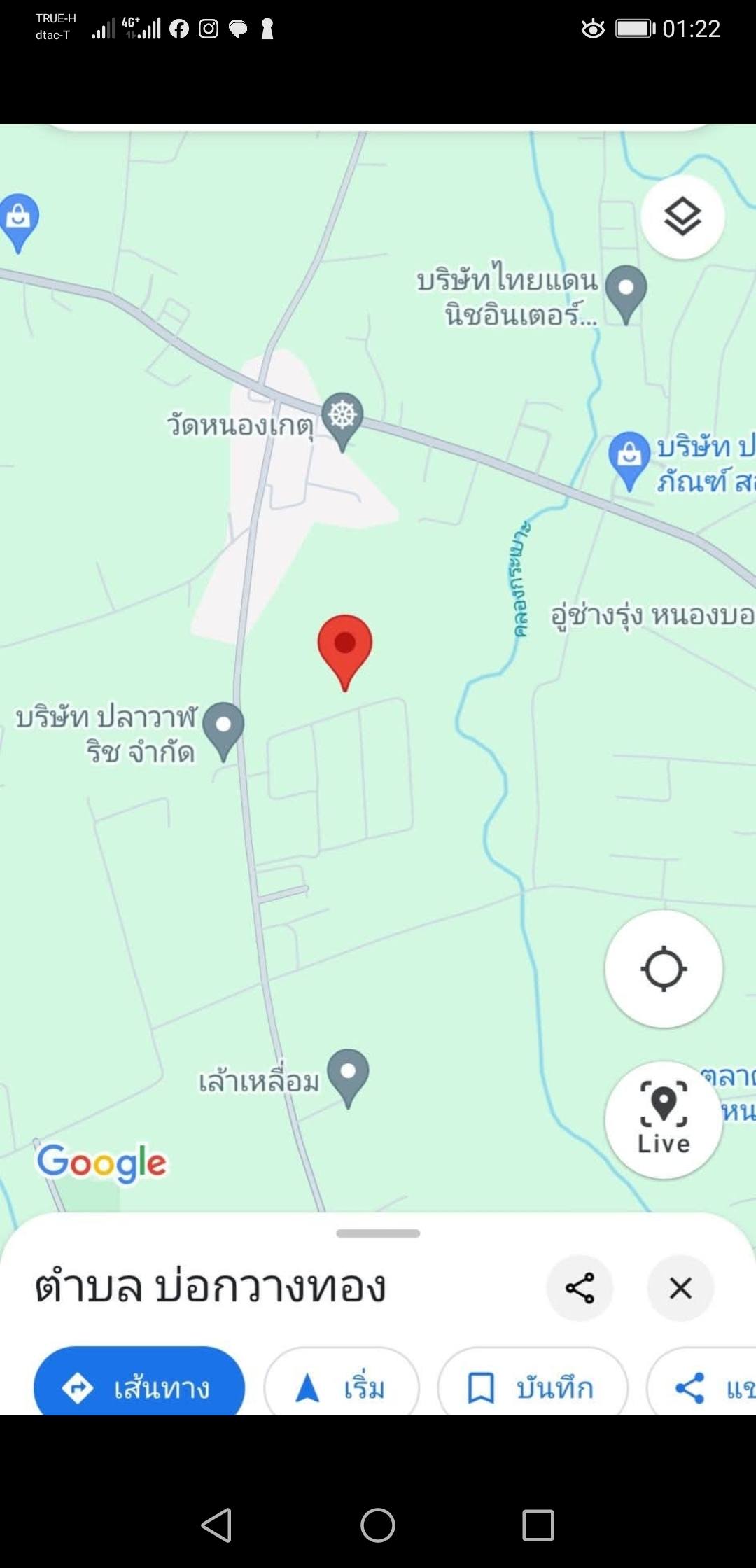
Task: Go to the home screen
Action: click(378, 1525)
